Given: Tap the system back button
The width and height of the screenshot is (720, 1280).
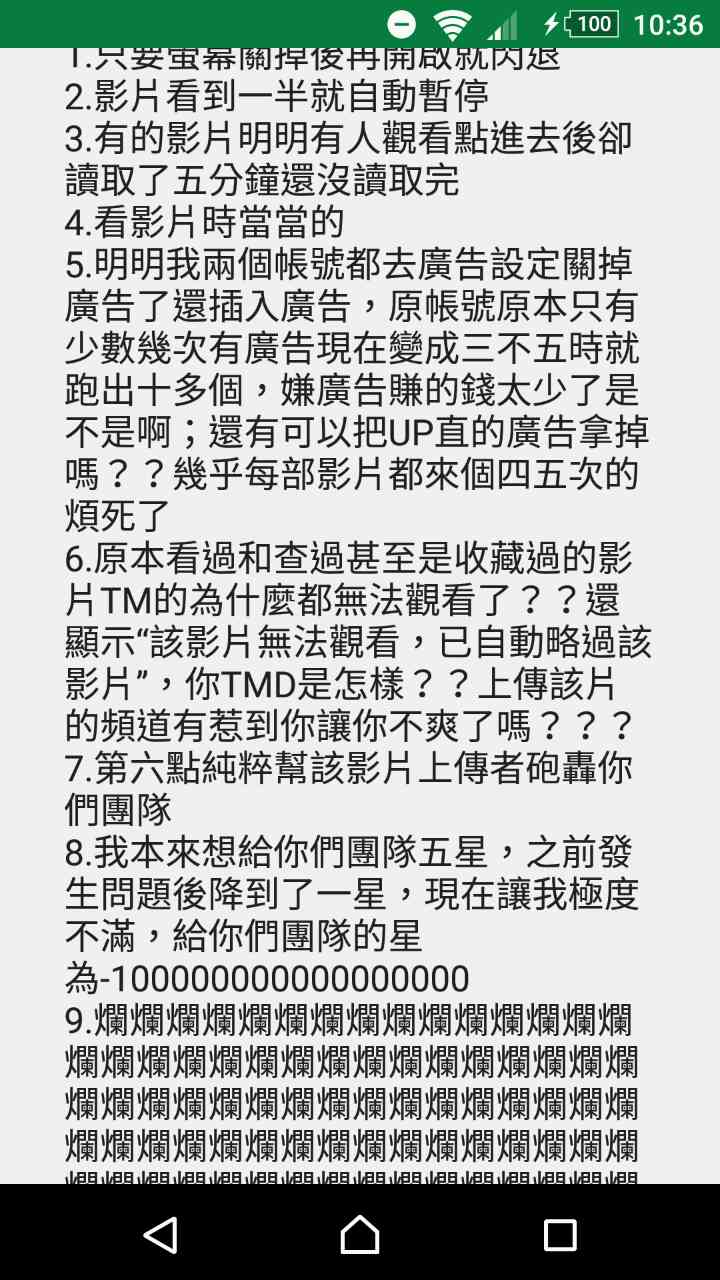Looking at the screenshot, I should (161, 1234).
